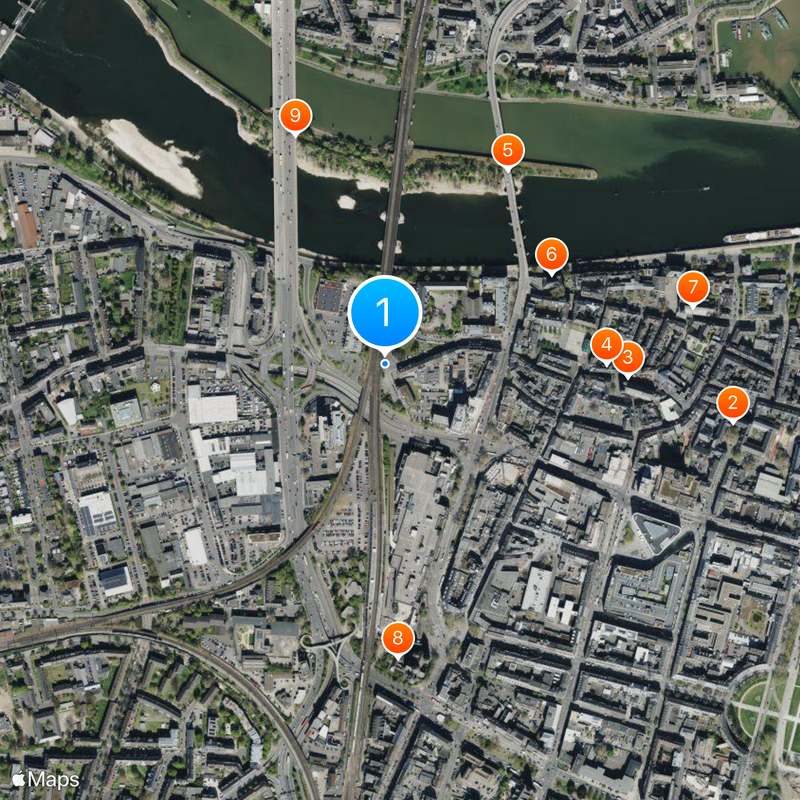Open map pin number 3
The width and height of the screenshot is (800, 800).
[x=628, y=356]
